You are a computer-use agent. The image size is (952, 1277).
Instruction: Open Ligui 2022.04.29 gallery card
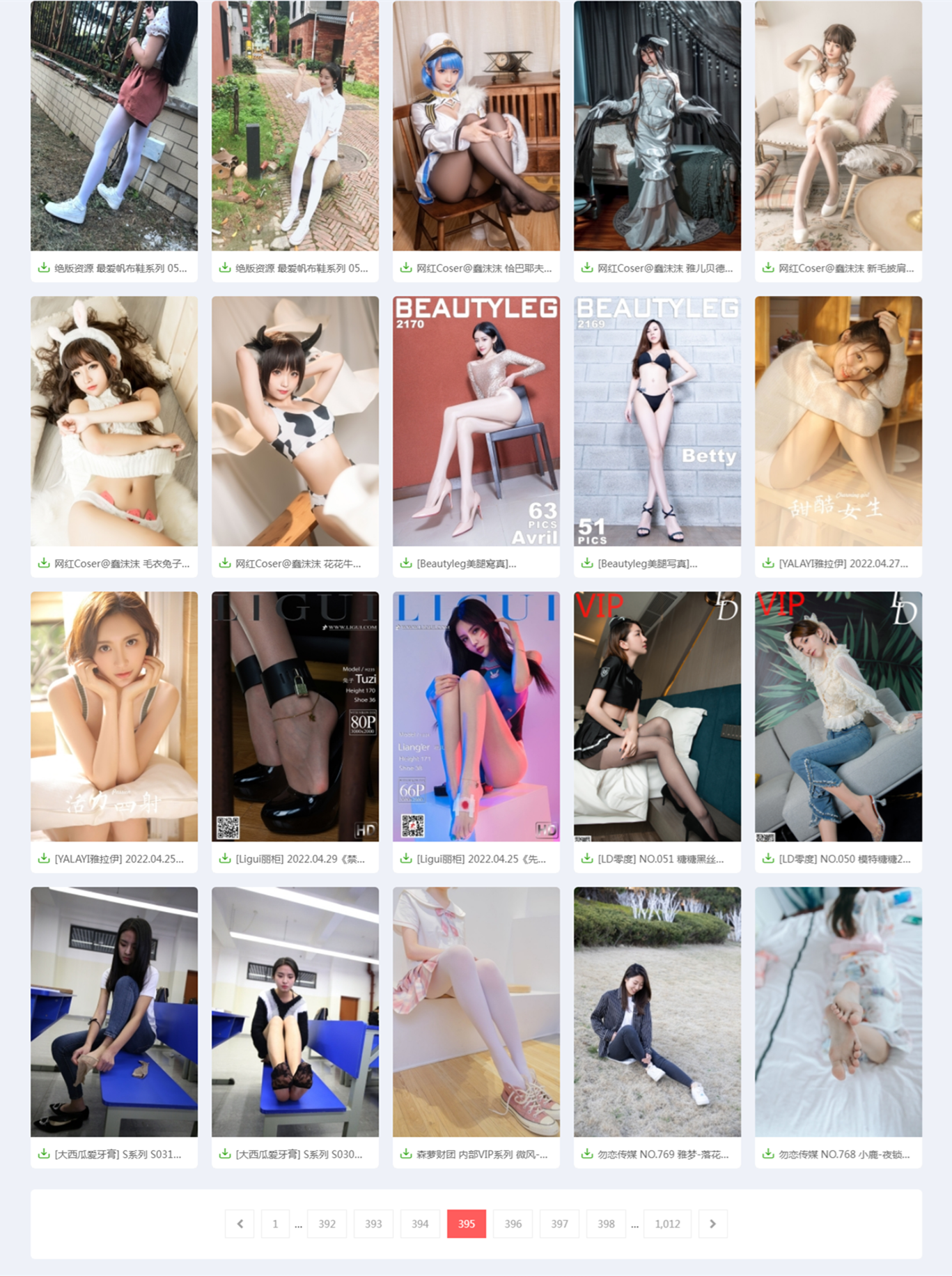point(295,716)
